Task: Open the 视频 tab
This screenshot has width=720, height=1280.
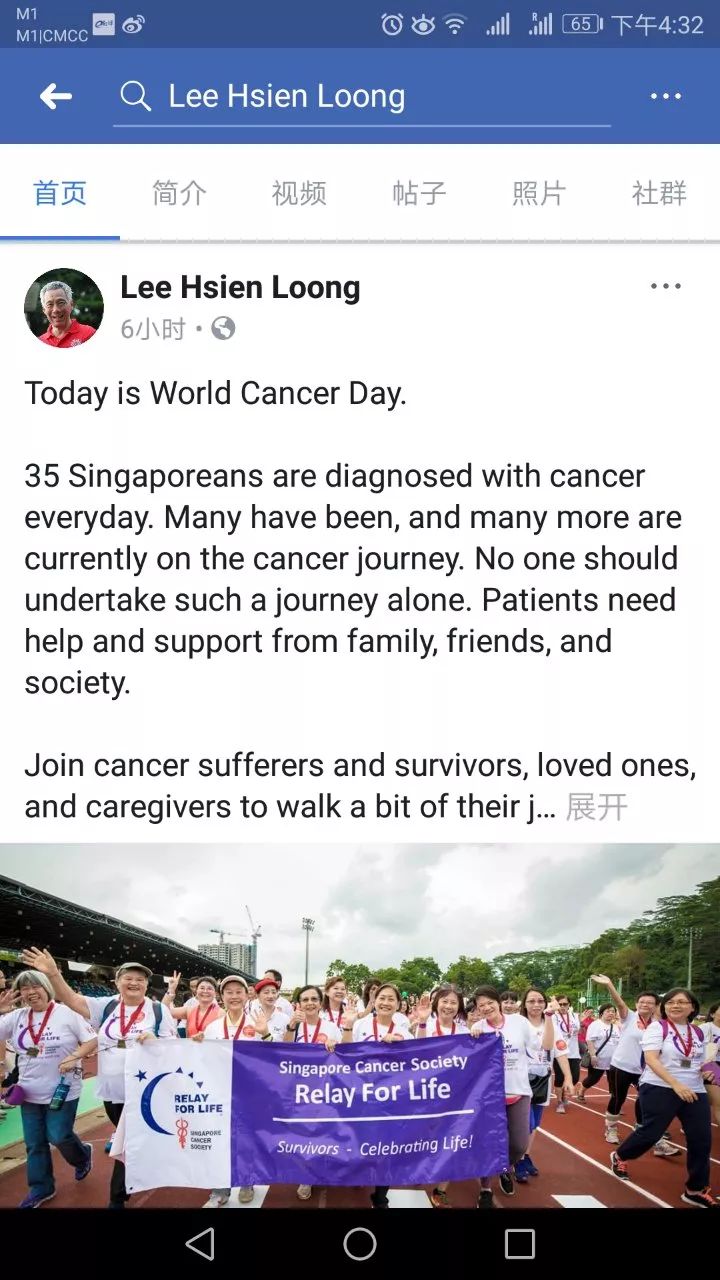Action: click(299, 193)
